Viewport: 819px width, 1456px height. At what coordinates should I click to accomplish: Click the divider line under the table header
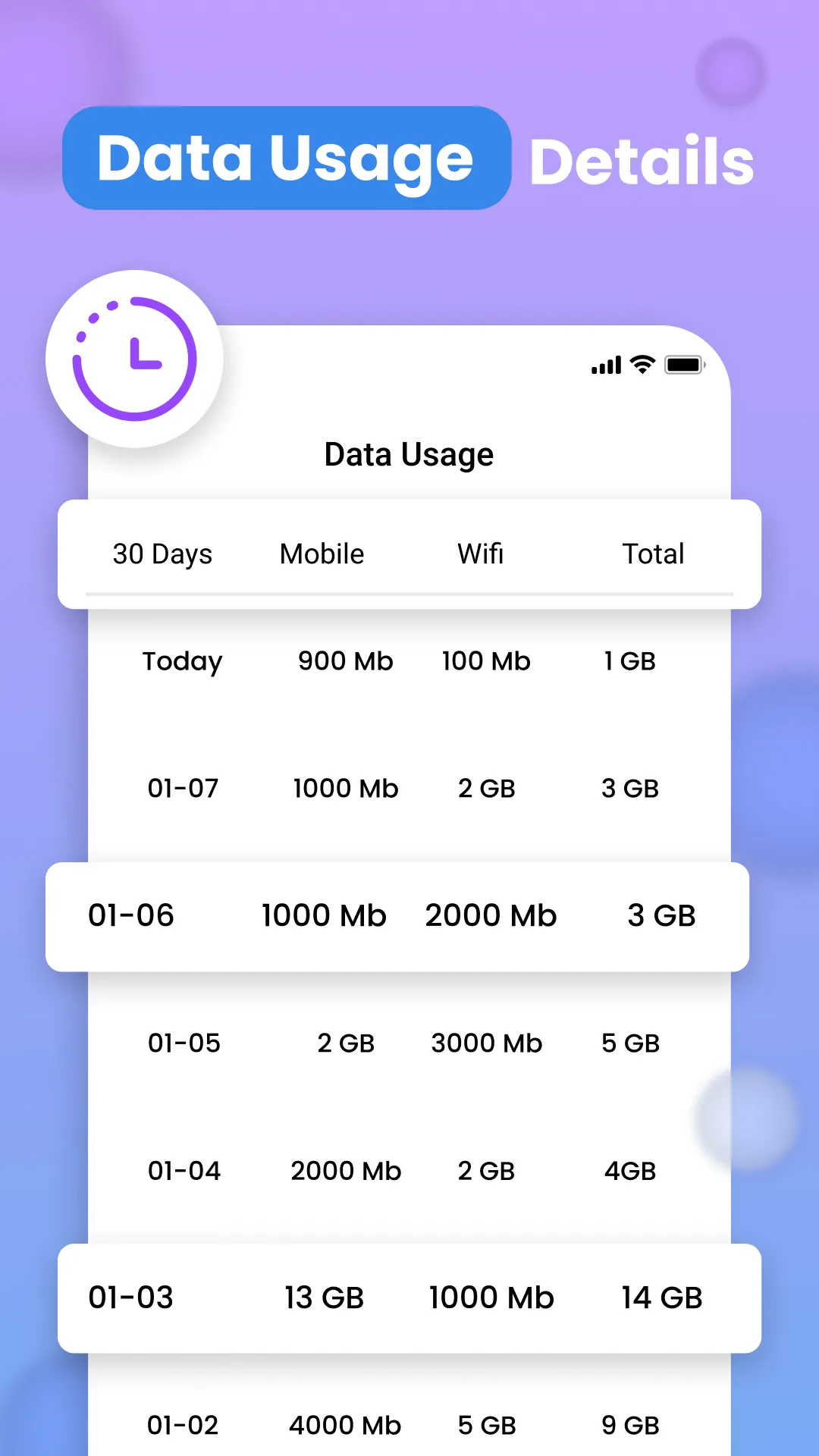[409, 595]
